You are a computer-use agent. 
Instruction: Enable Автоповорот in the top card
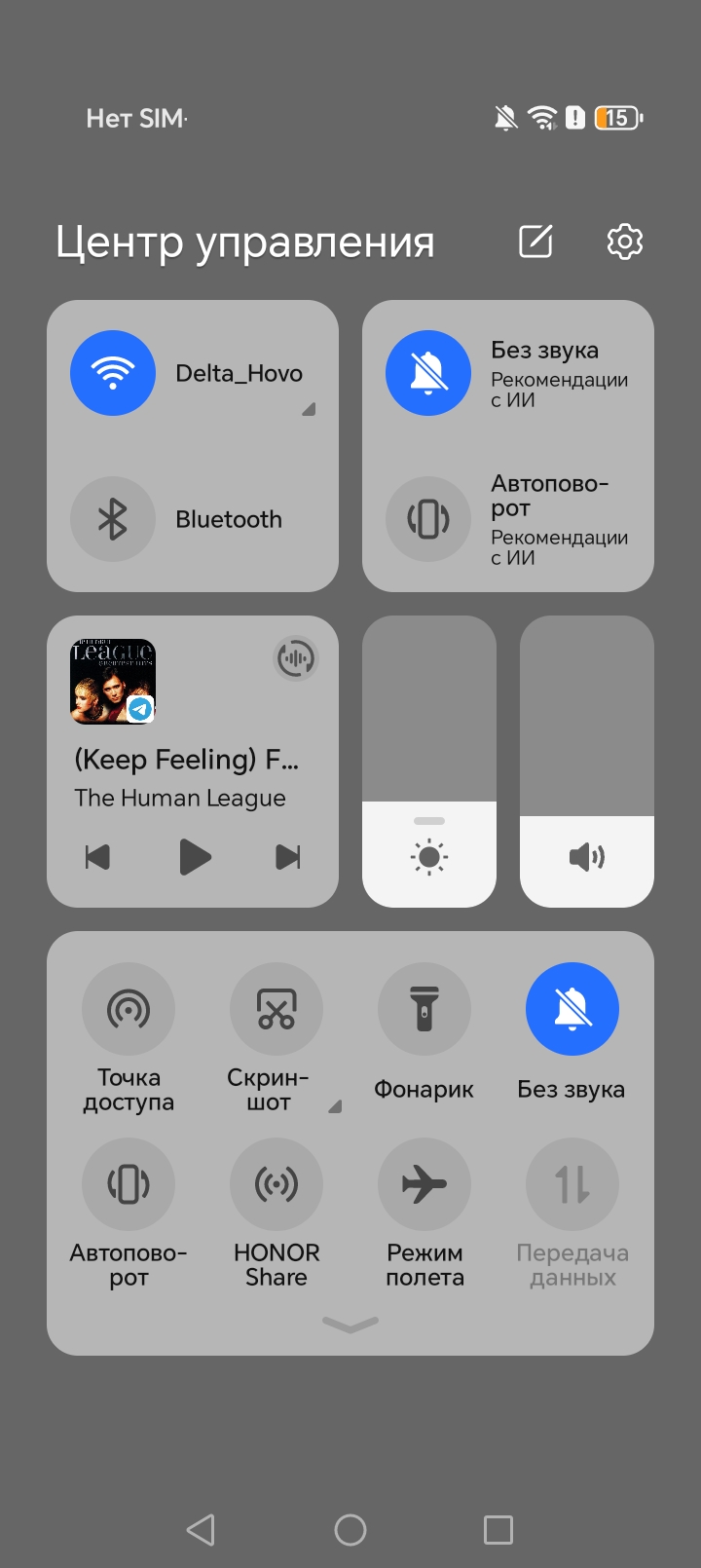(x=428, y=519)
